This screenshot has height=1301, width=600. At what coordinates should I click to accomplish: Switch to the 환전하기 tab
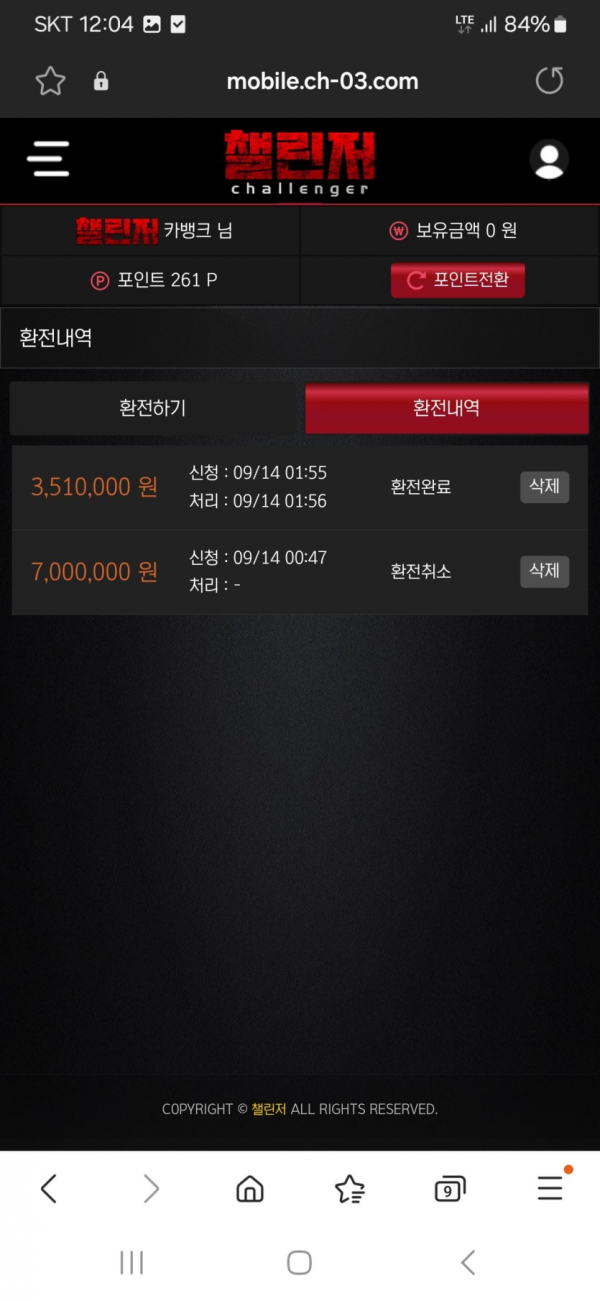click(152, 408)
